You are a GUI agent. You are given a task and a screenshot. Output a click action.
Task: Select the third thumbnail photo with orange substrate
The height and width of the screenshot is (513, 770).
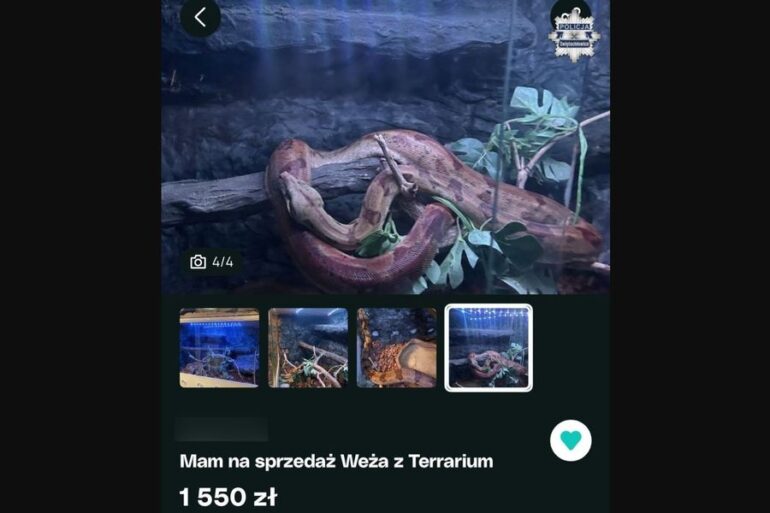[396, 347]
